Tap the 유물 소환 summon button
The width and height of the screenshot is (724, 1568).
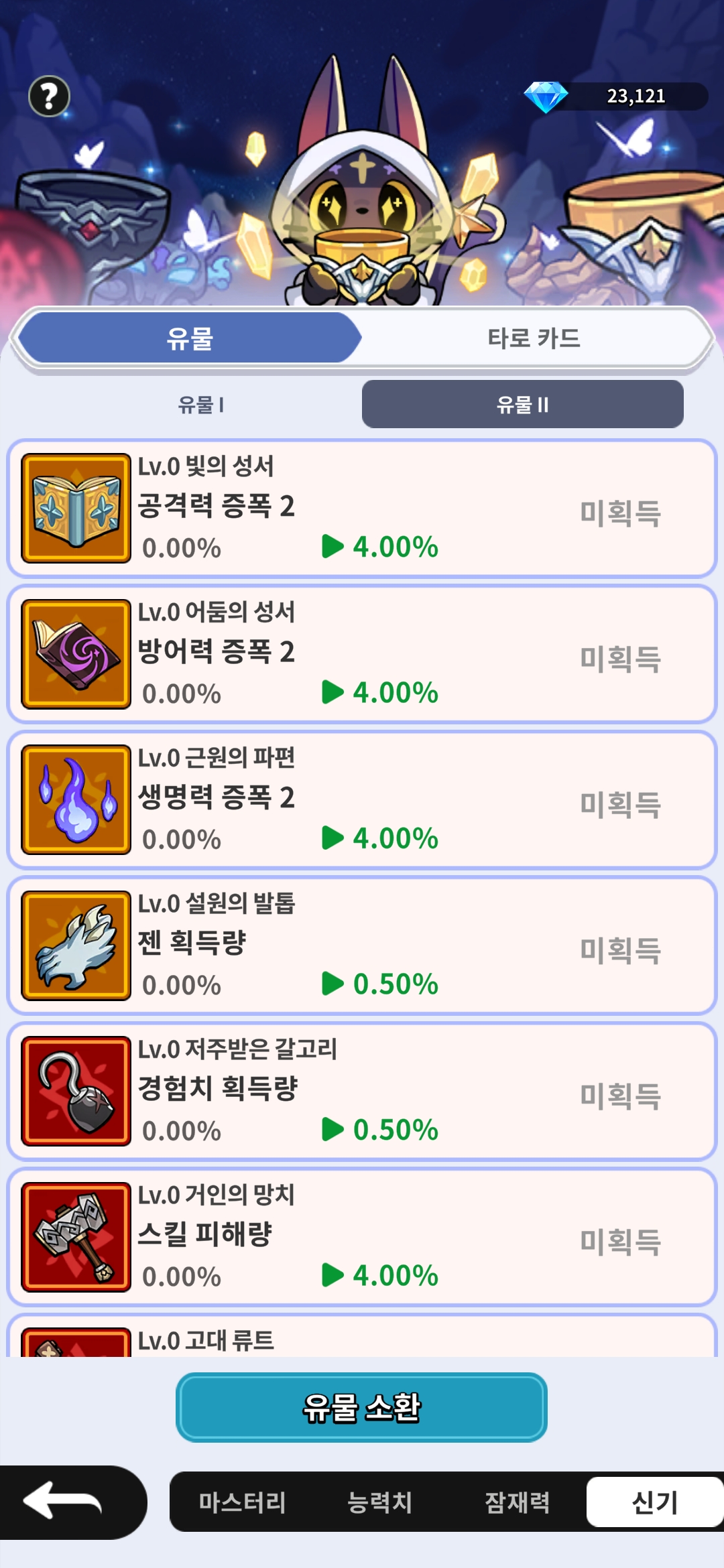point(361,1407)
